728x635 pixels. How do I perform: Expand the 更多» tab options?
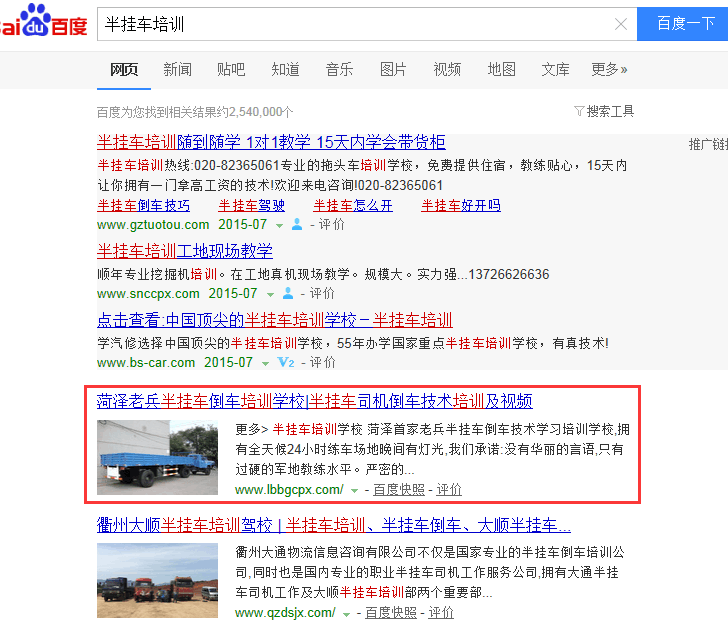click(609, 69)
